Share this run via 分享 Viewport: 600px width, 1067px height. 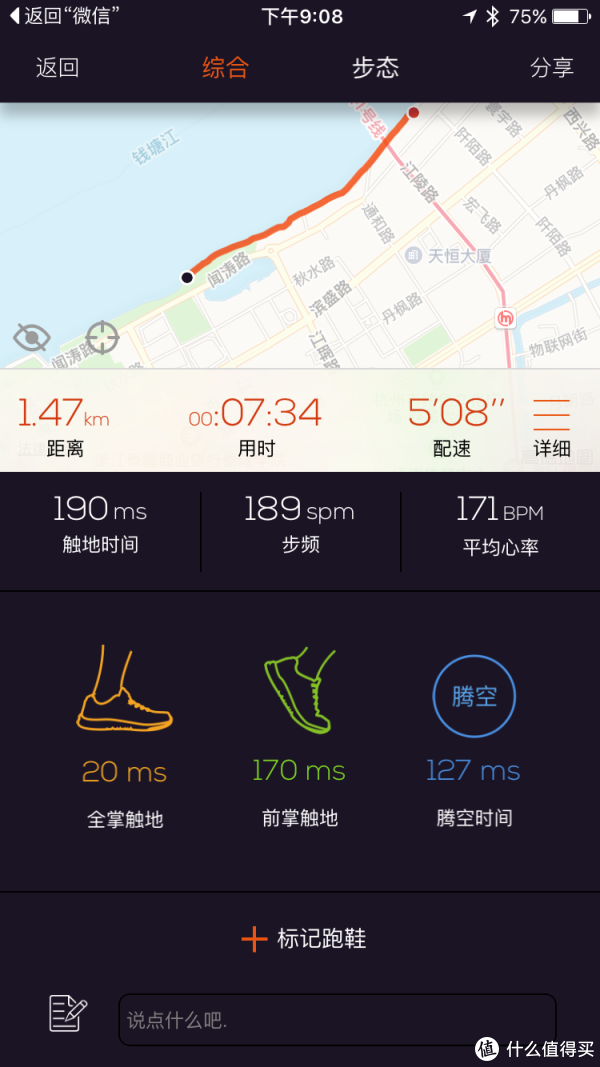tap(551, 68)
